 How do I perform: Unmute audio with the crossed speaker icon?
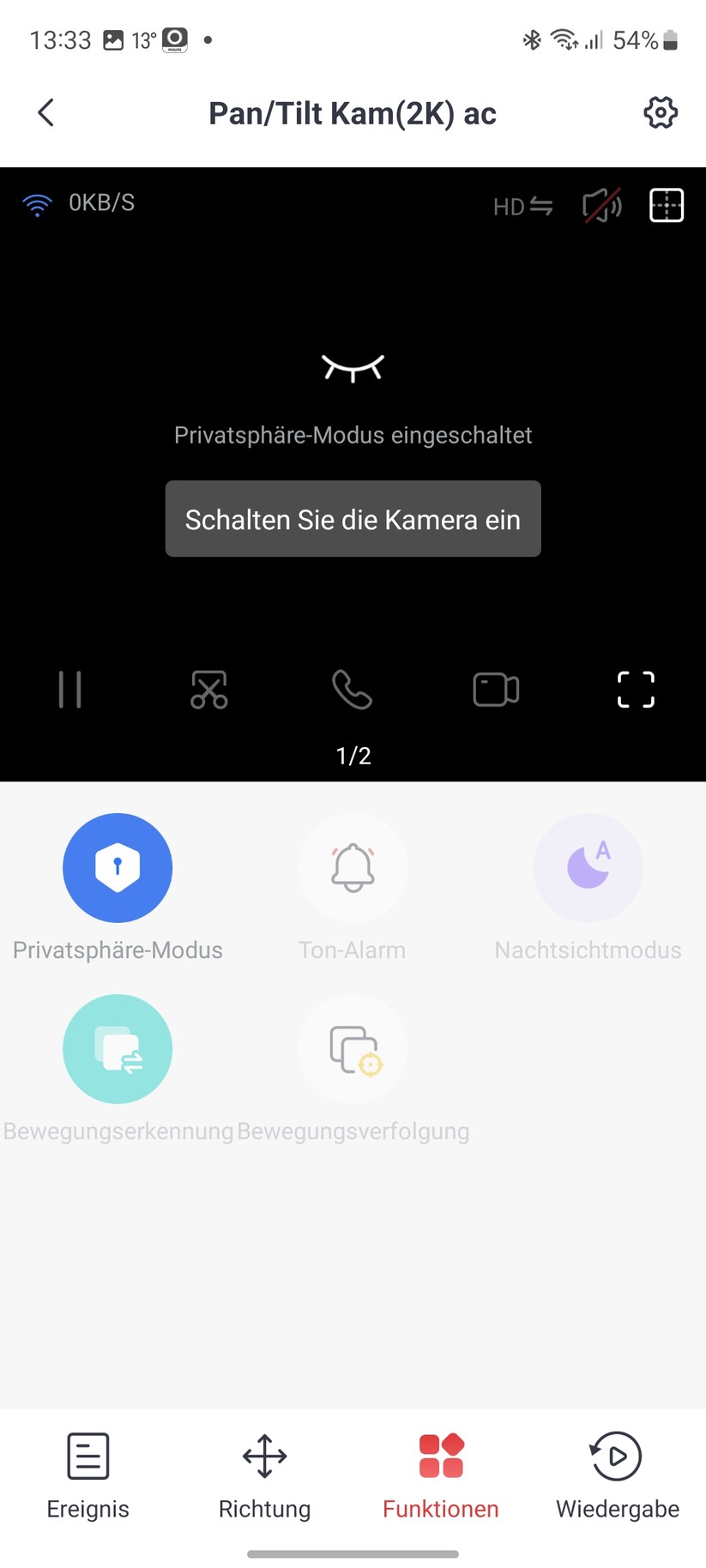[601, 205]
